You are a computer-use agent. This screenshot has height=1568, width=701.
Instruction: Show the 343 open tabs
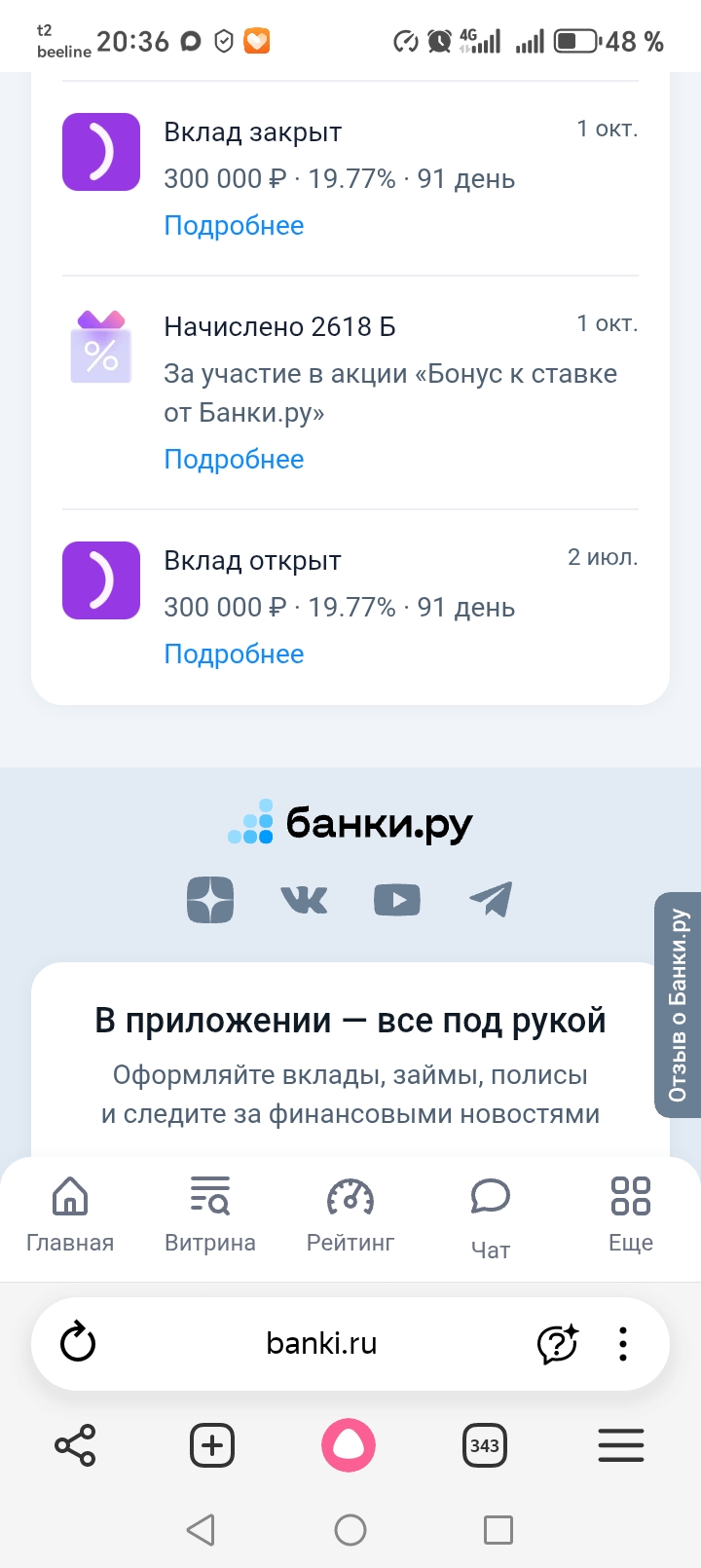[x=485, y=1445]
